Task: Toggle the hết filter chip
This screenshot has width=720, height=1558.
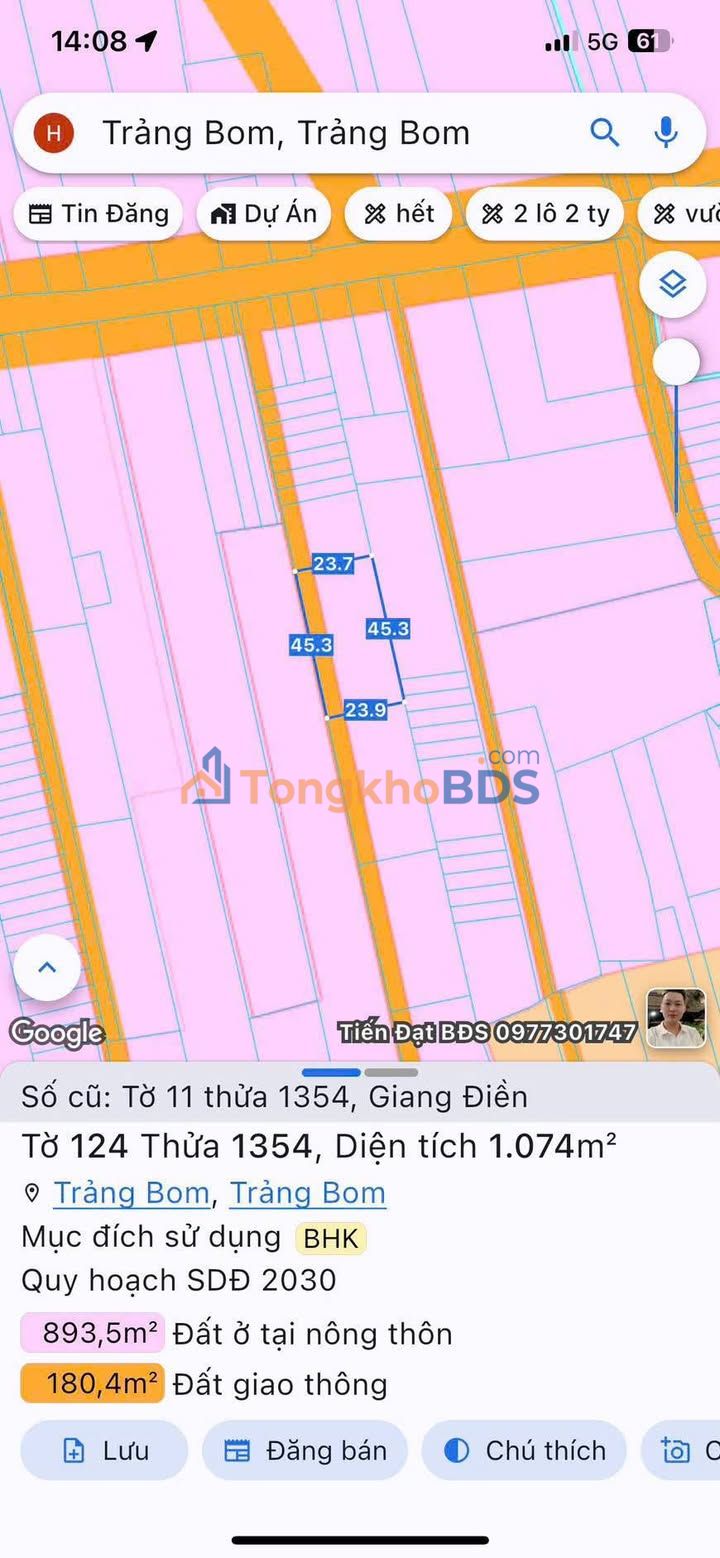Action: pos(398,213)
